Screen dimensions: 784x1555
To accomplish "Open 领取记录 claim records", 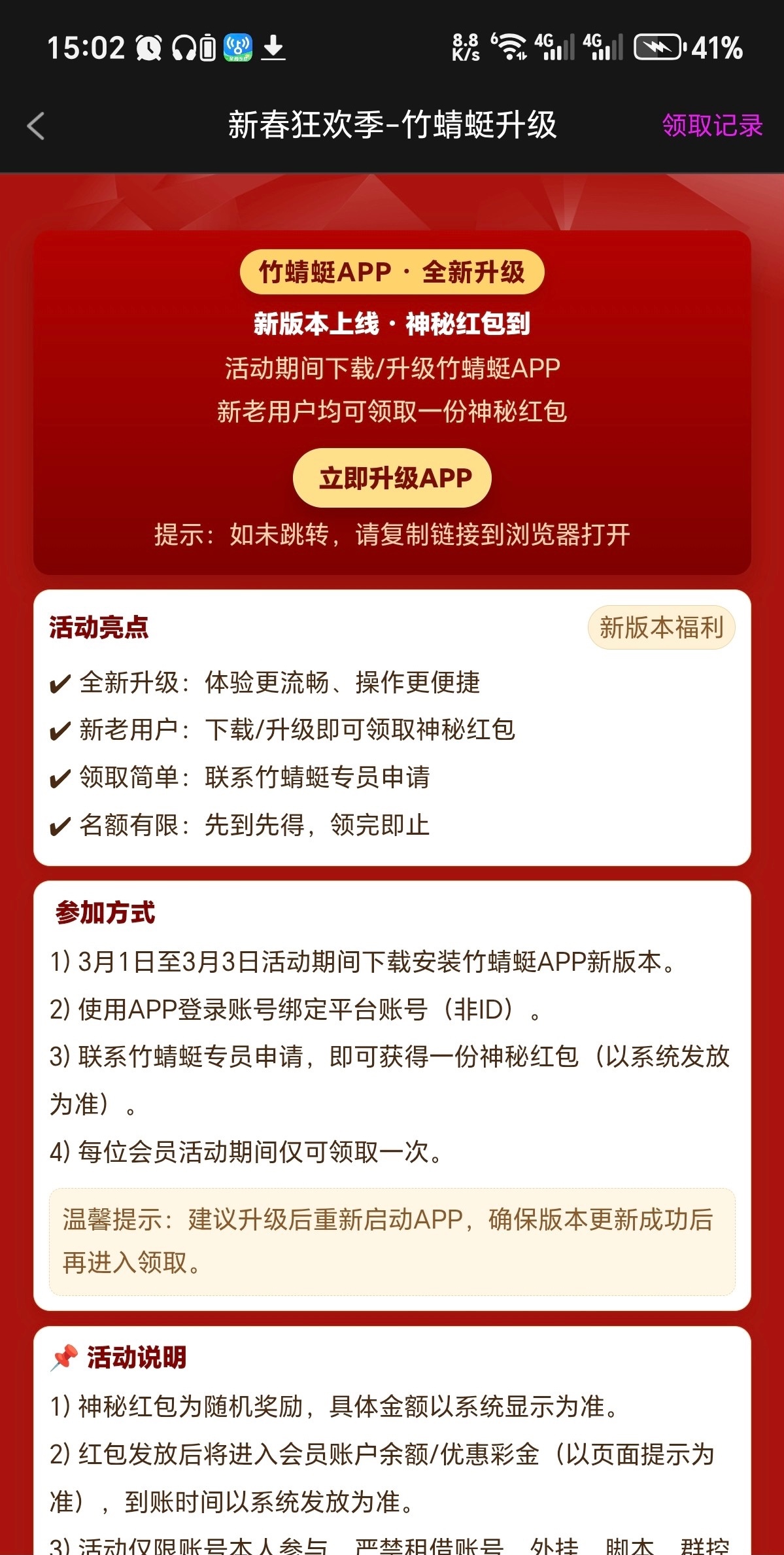I will (712, 125).
